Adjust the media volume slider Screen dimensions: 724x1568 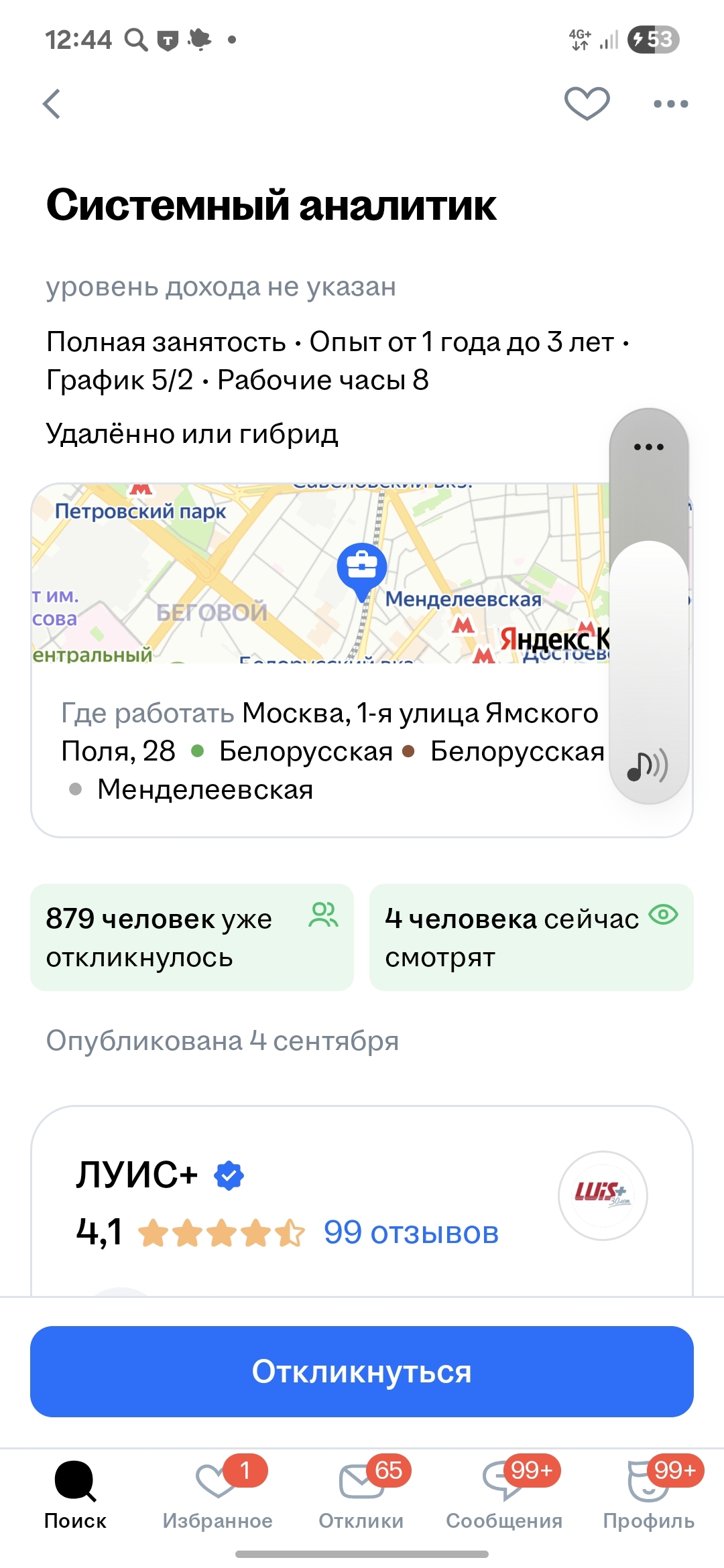(x=649, y=606)
